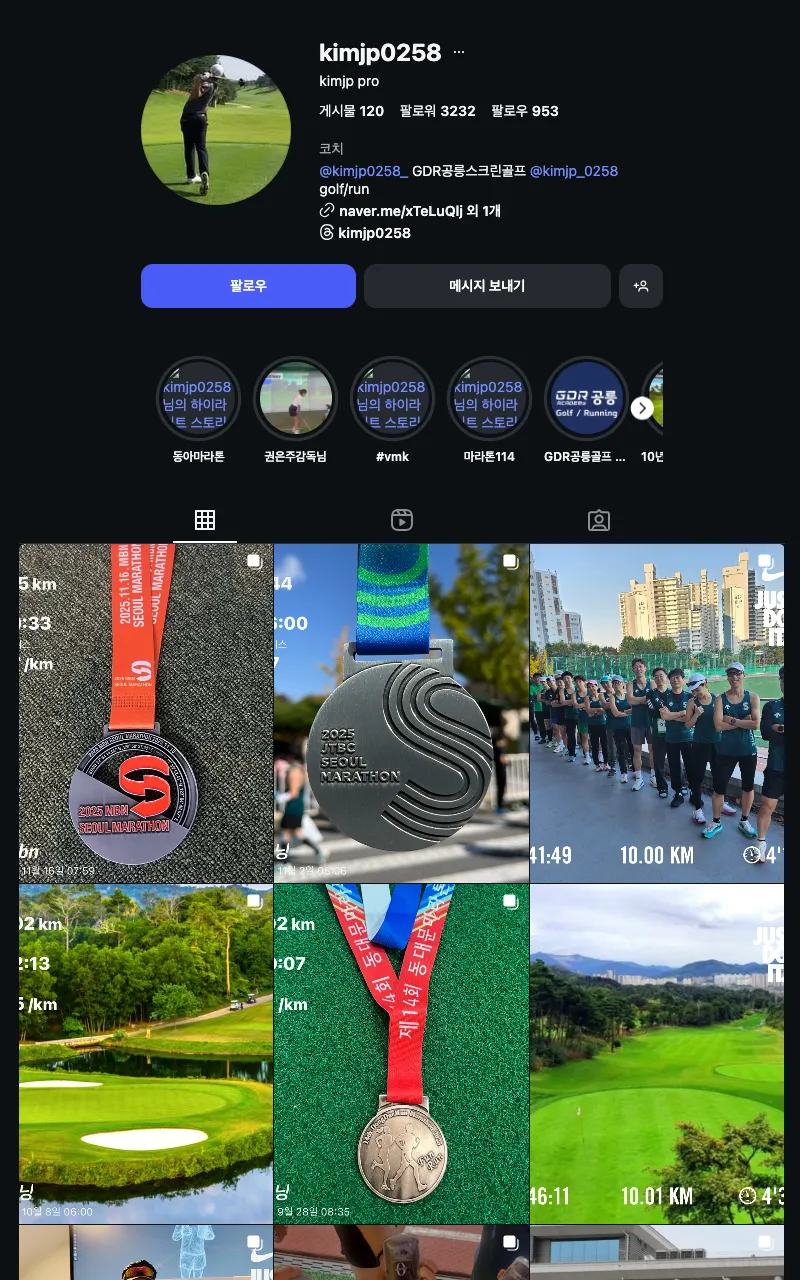Open the 팔로워 3232 list

437,111
